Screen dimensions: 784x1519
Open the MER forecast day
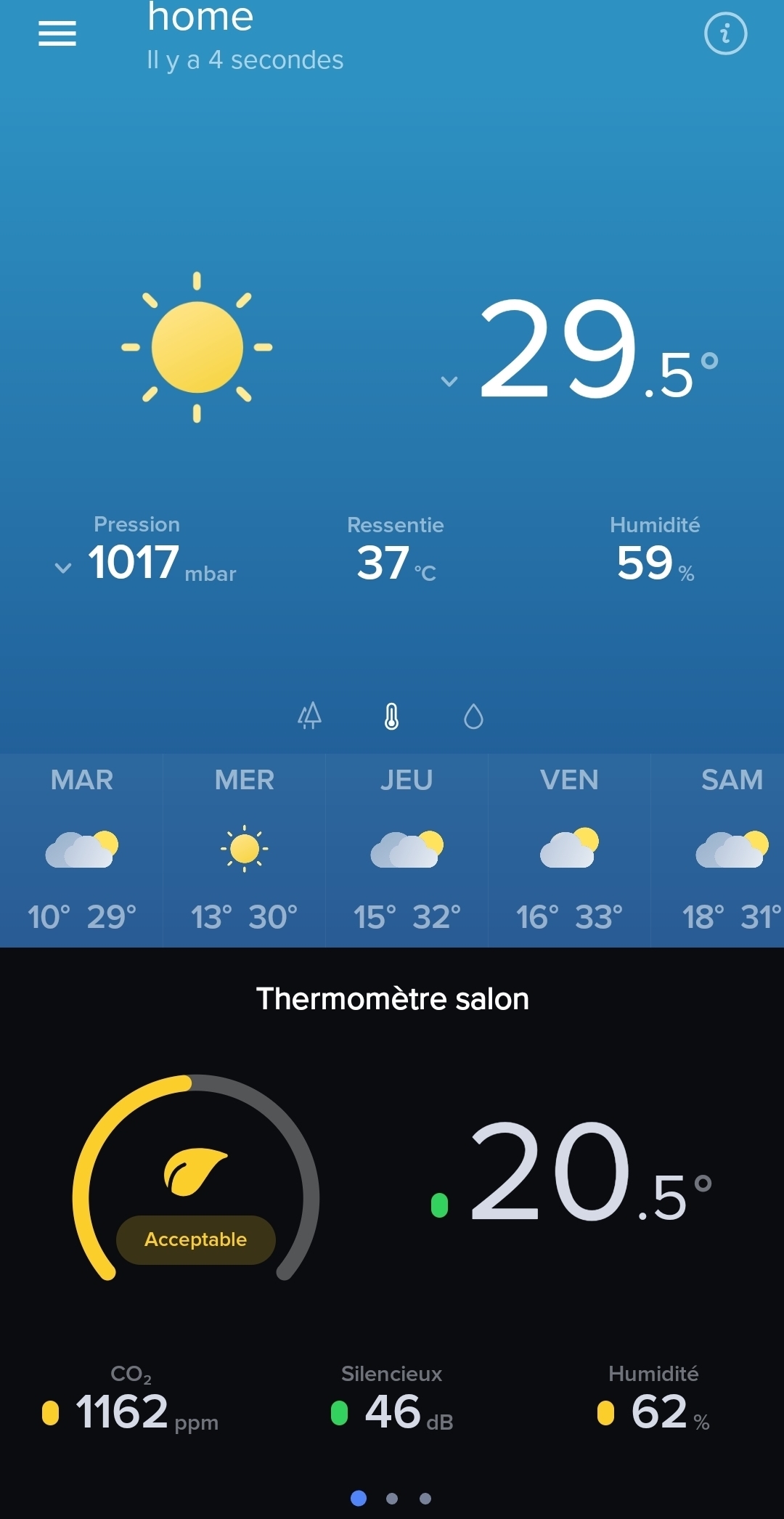point(244,850)
